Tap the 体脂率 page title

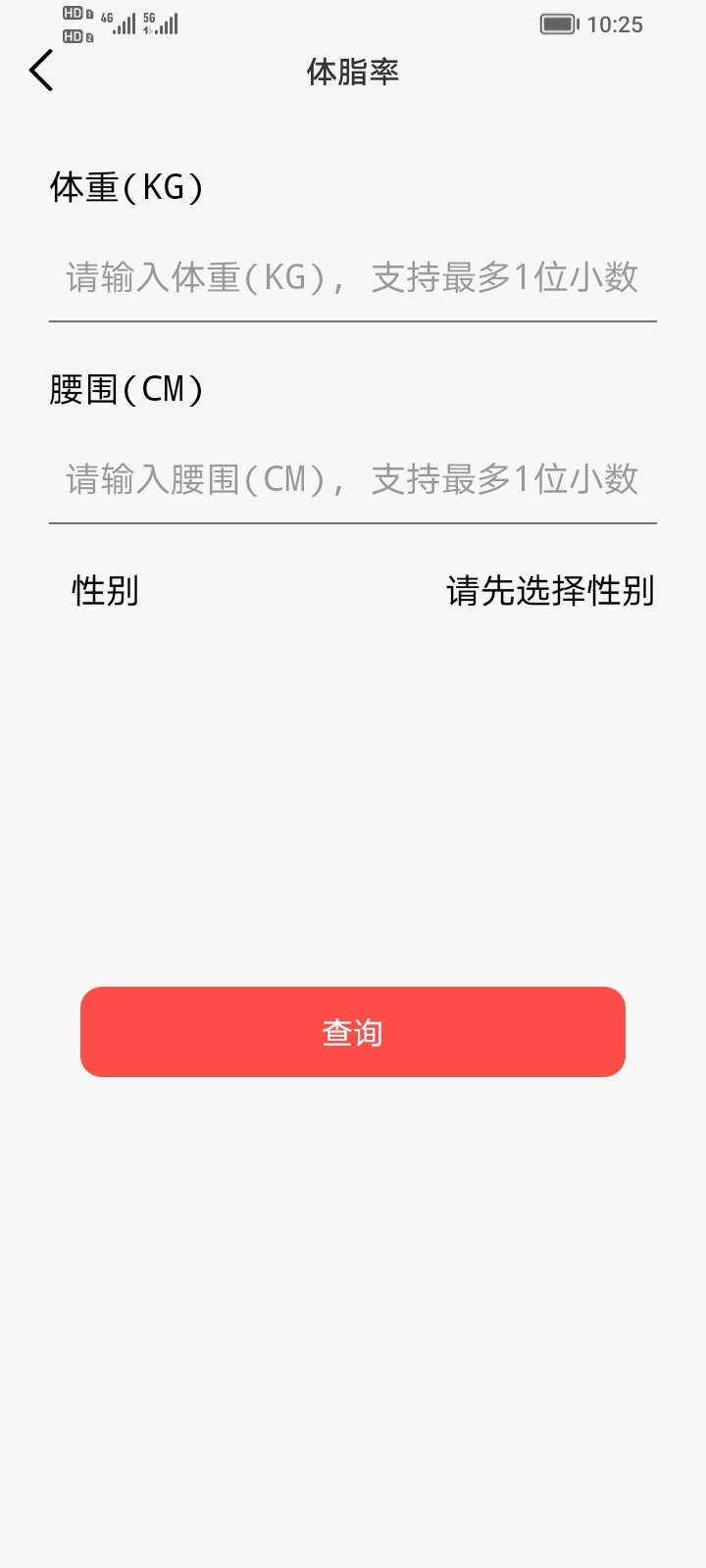click(x=353, y=71)
